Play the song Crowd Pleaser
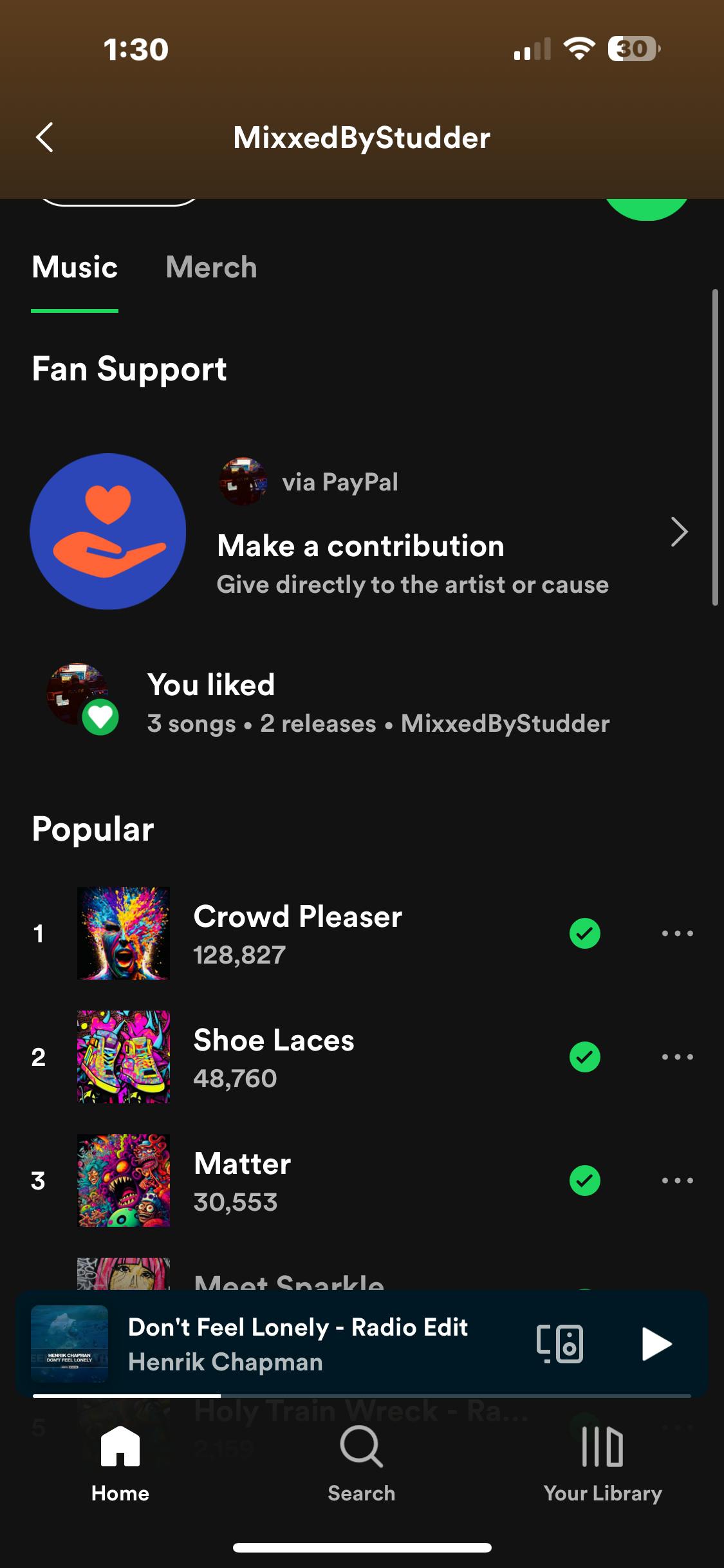 click(297, 933)
